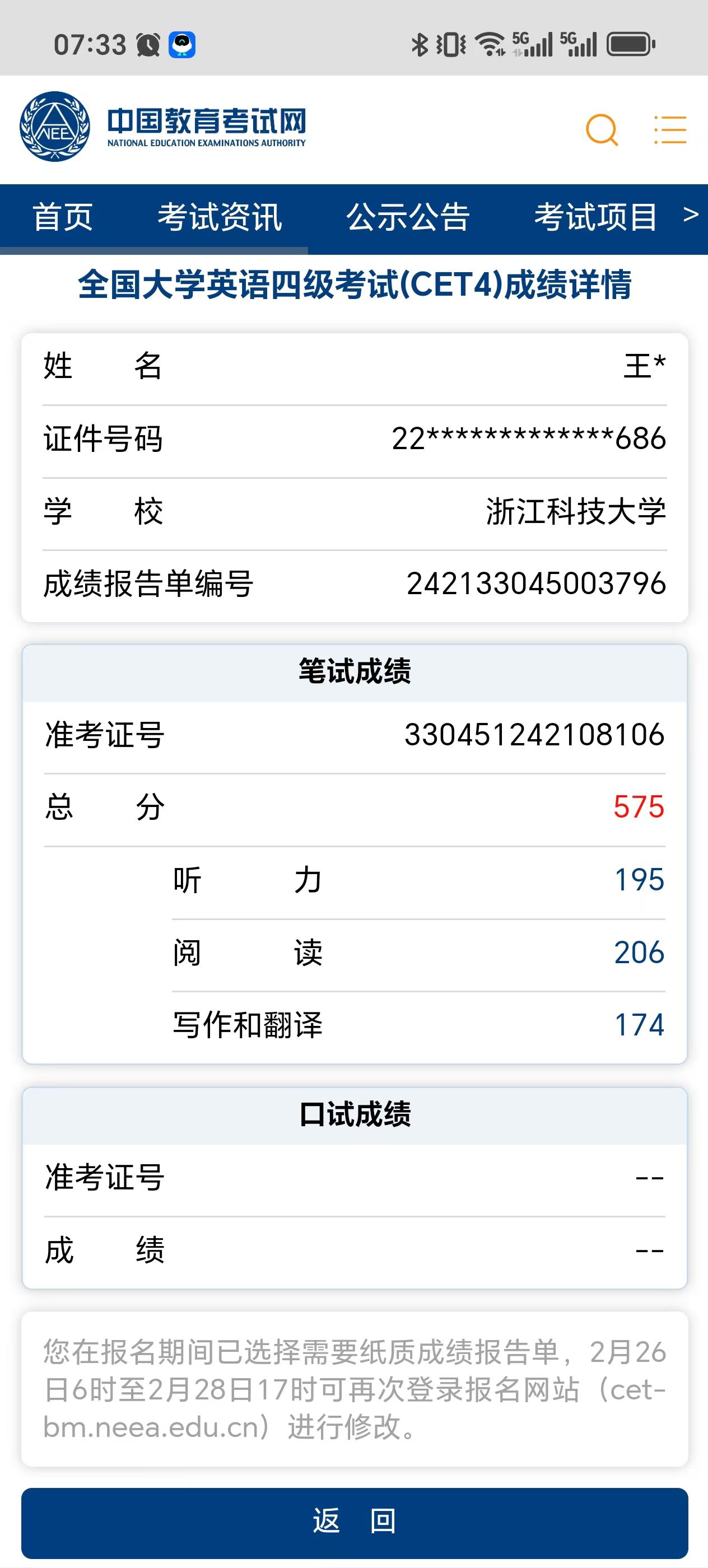This screenshot has height=1568, width=708.
Task: Tap the arrow to show more nav items
Action: (691, 215)
